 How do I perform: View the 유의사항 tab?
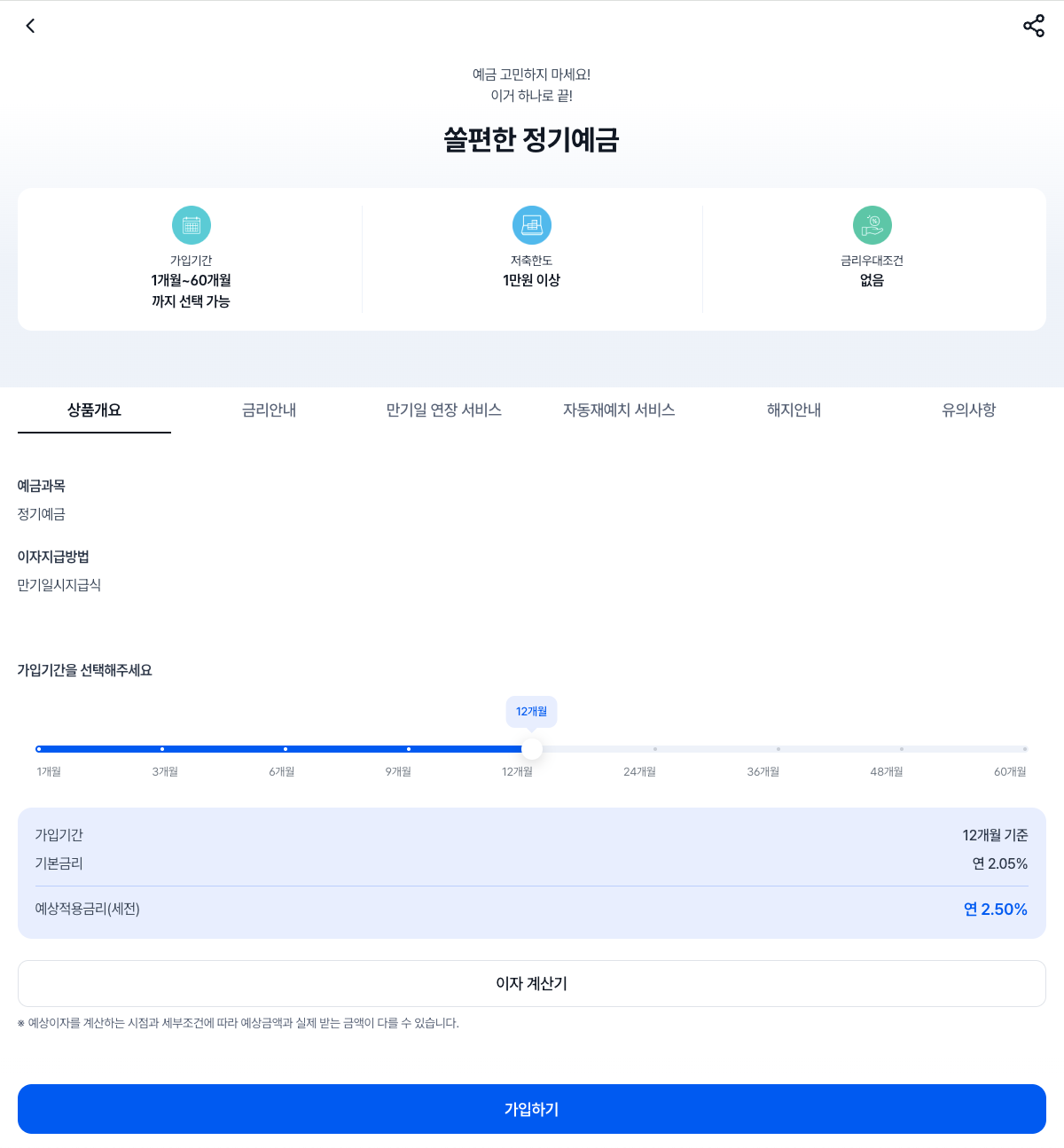[968, 410]
